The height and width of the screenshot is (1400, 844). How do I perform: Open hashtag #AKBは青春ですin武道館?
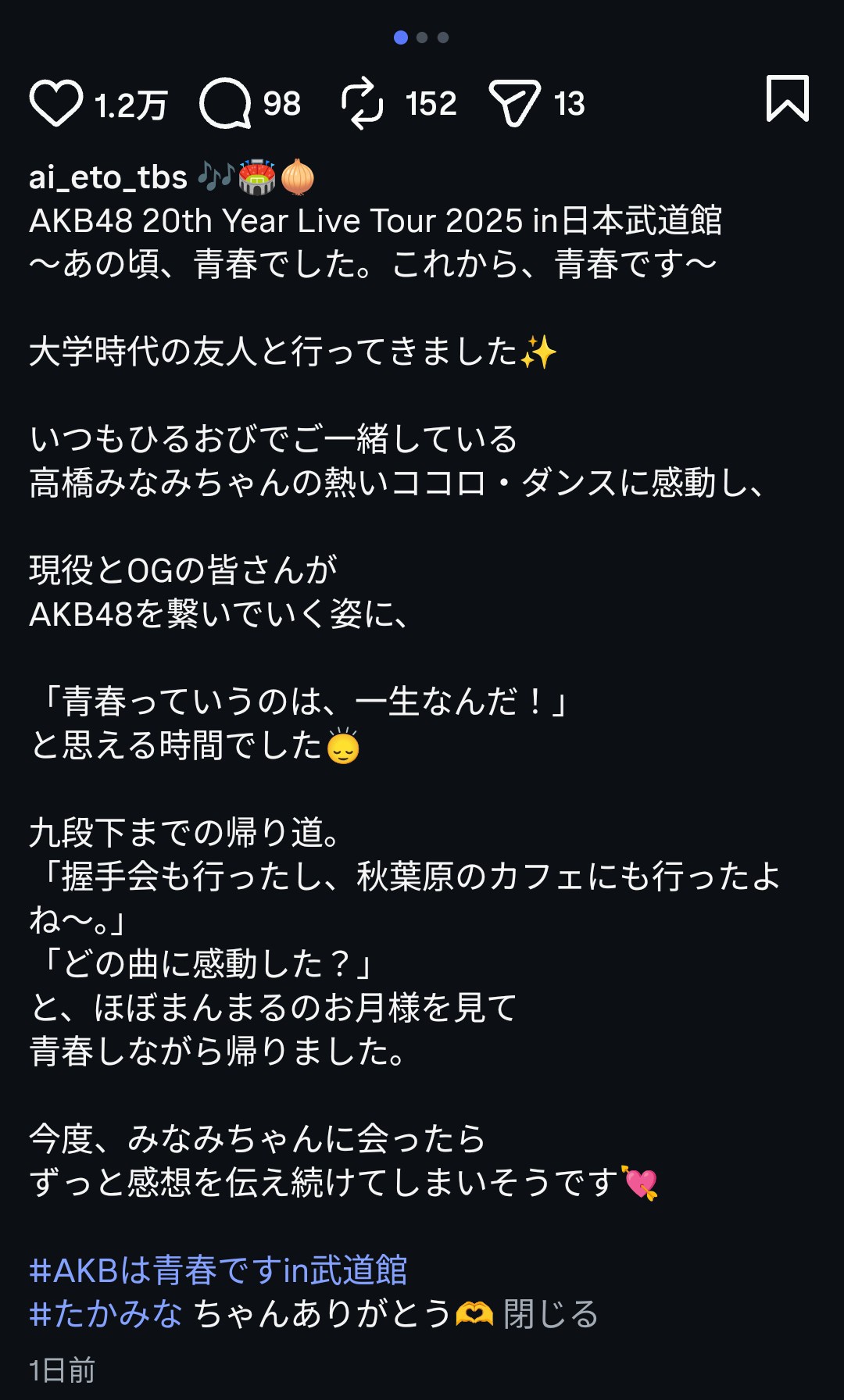coord(218,1270)
